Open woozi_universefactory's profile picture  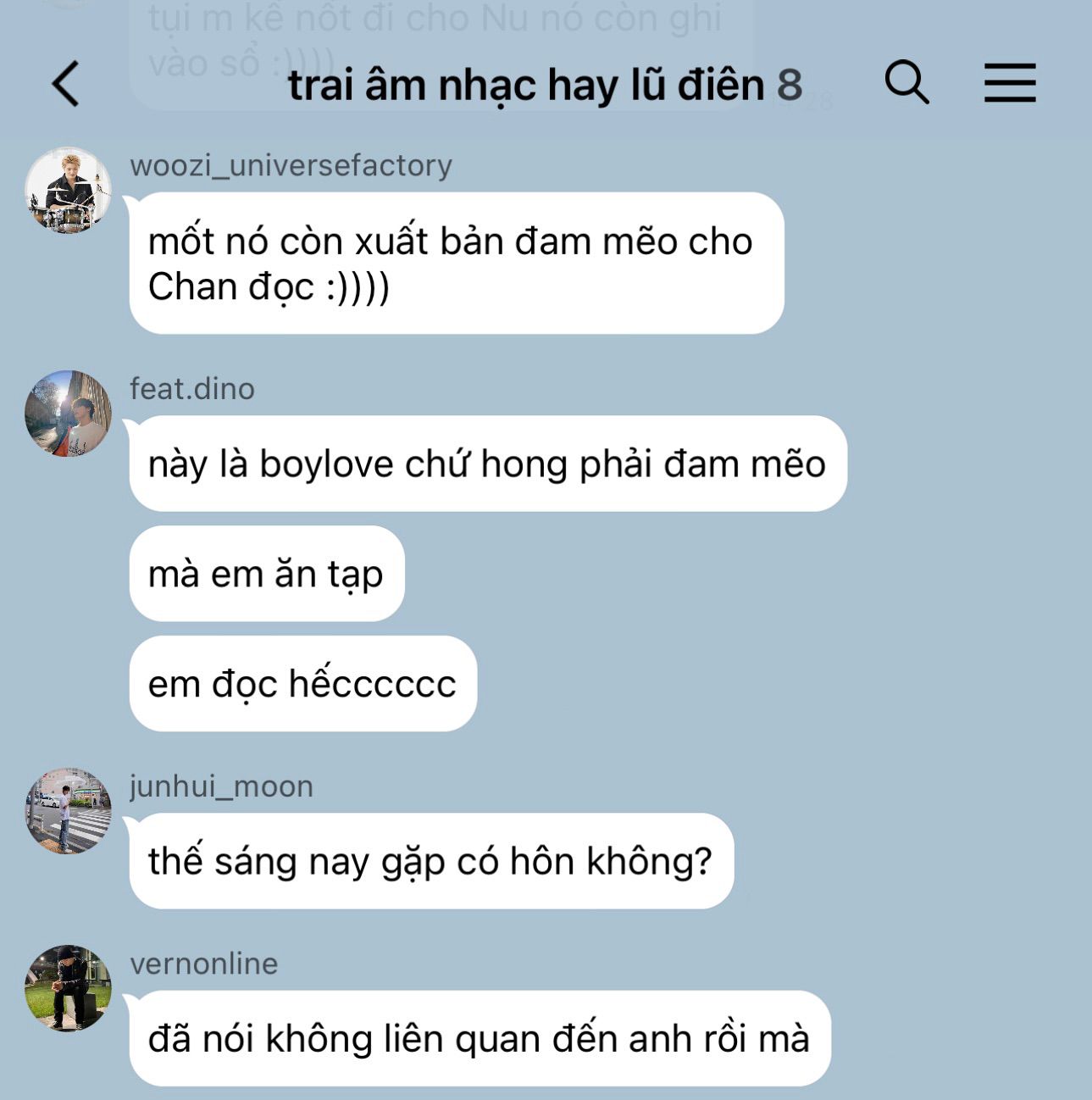click(x=68, y=191)
